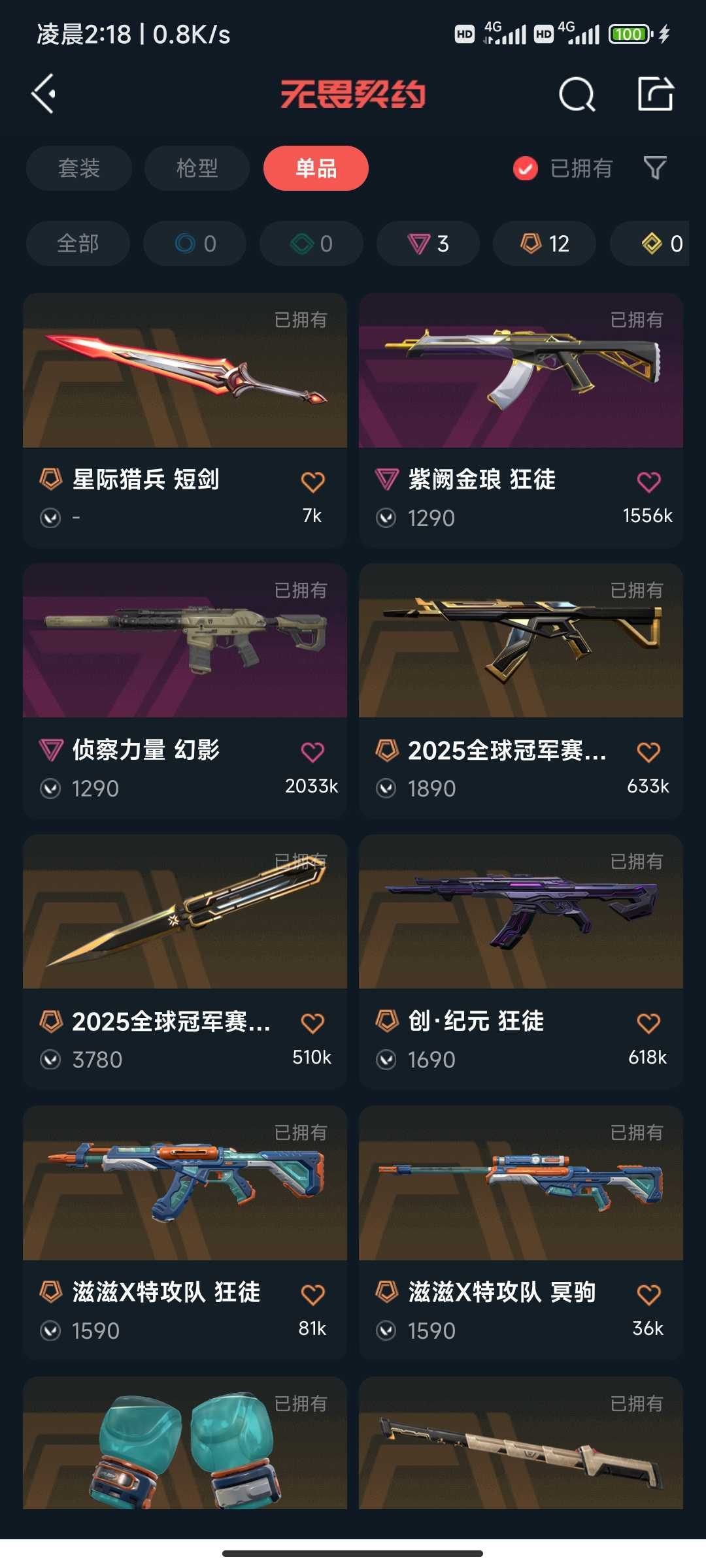Image resolution: width=706 pixels, height=1568 pixels.
Task: Like the 紫阙金琅 狂徒 skin
Action: tap(648, 482)
